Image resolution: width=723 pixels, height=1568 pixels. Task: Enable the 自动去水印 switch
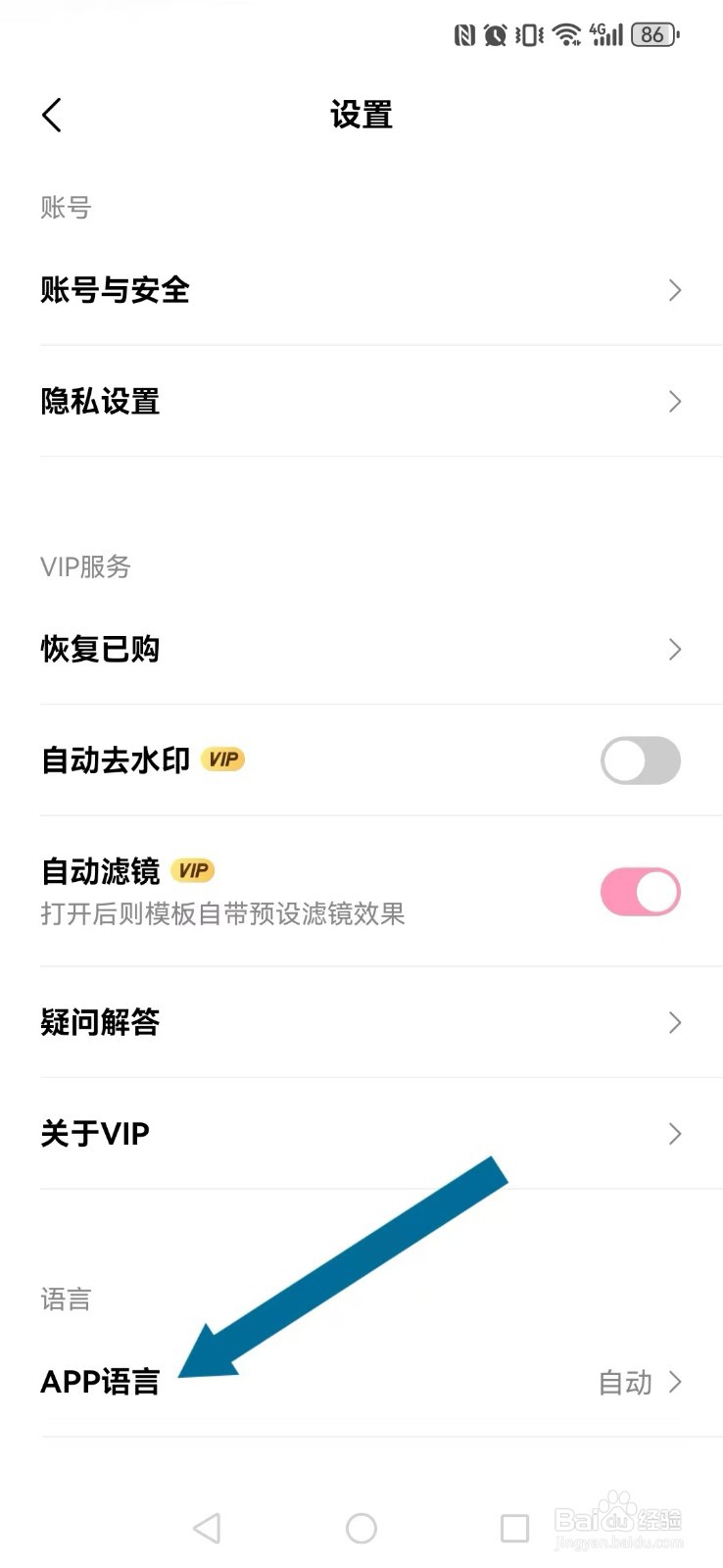(640, 760)
